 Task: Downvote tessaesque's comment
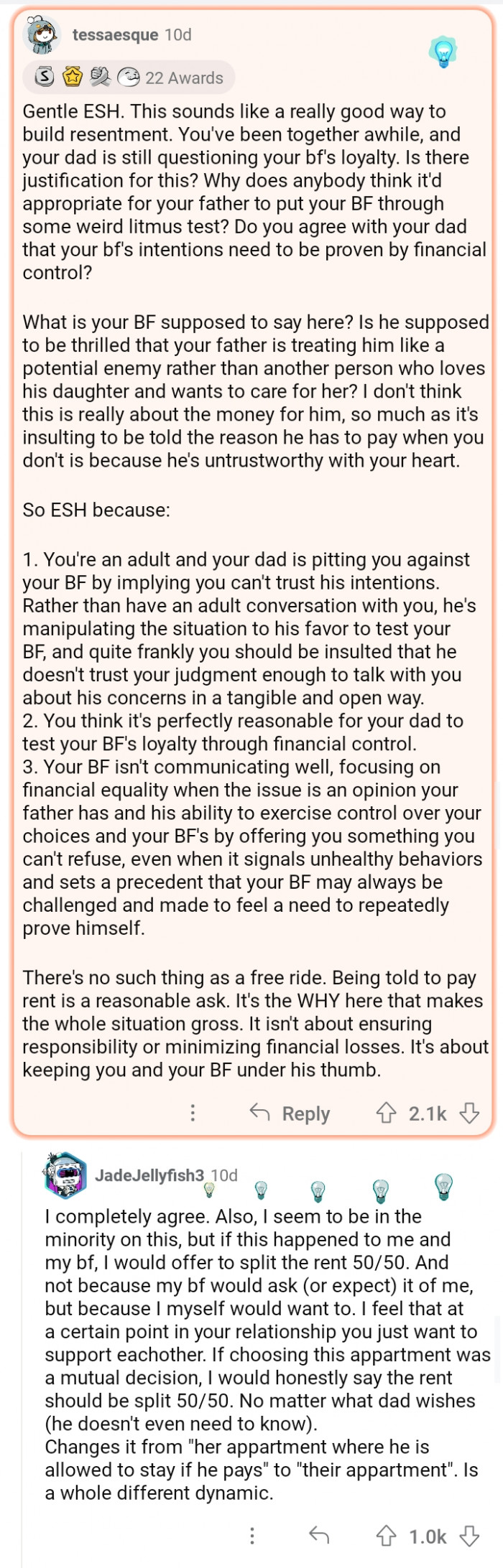coord(469,1113)
